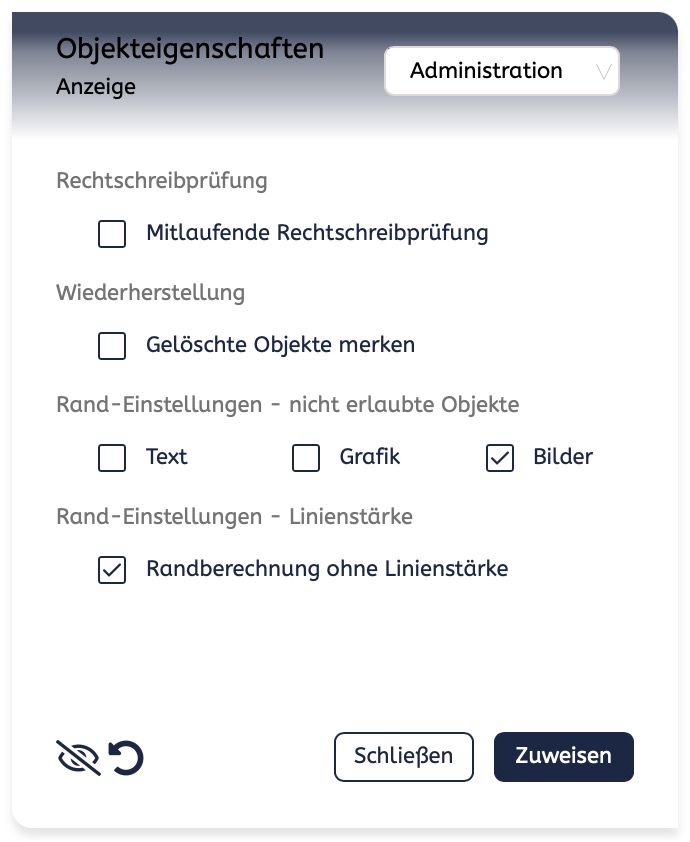This screenshot has height=842, width=690.
Task: Check Gelöschte Objekte merken
Action: [x=112, y=346]
